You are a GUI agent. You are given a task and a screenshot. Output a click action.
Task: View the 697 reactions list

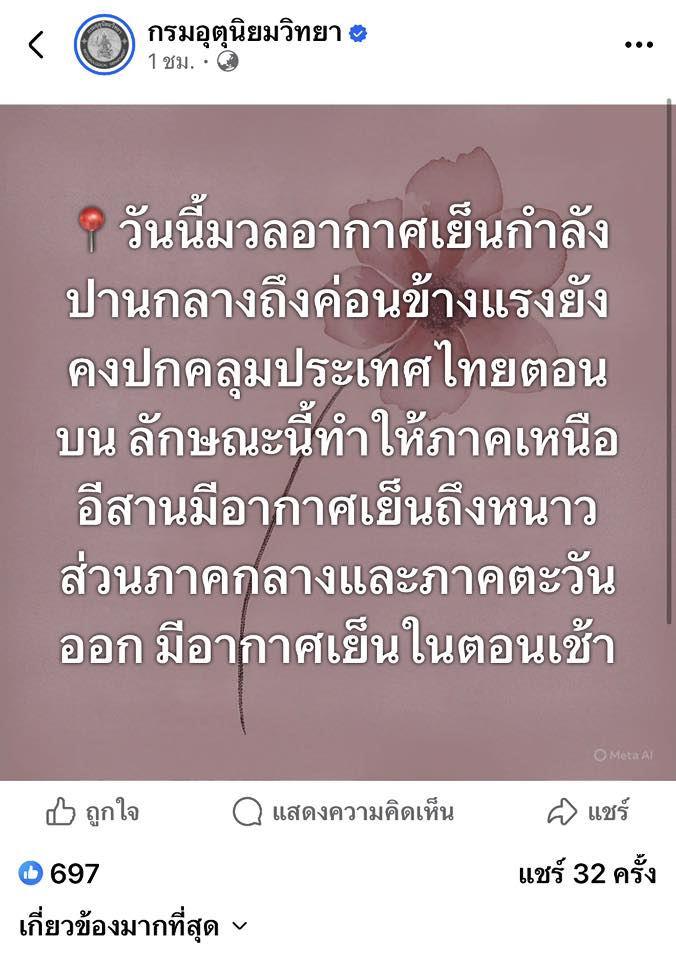coord(60,874)
